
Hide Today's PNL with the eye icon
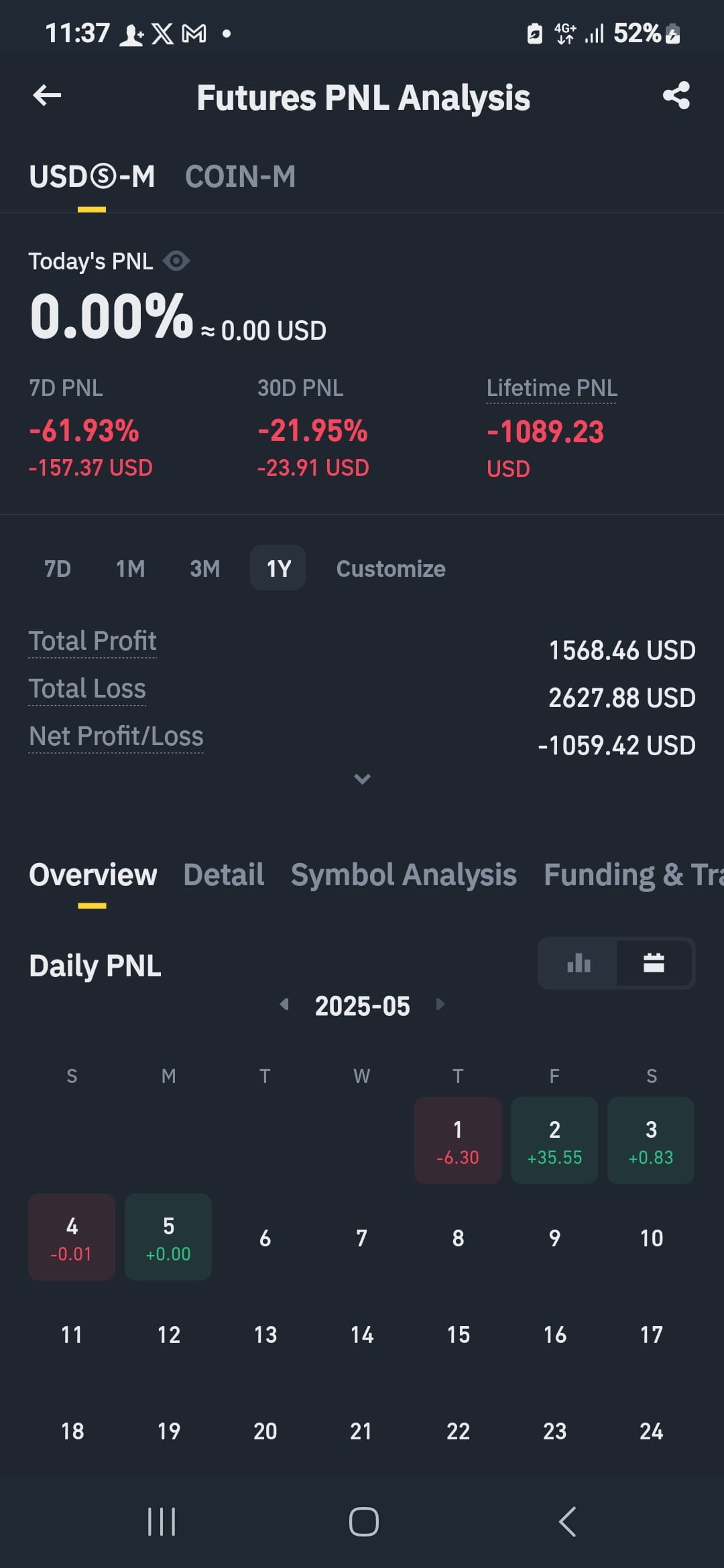176,261
